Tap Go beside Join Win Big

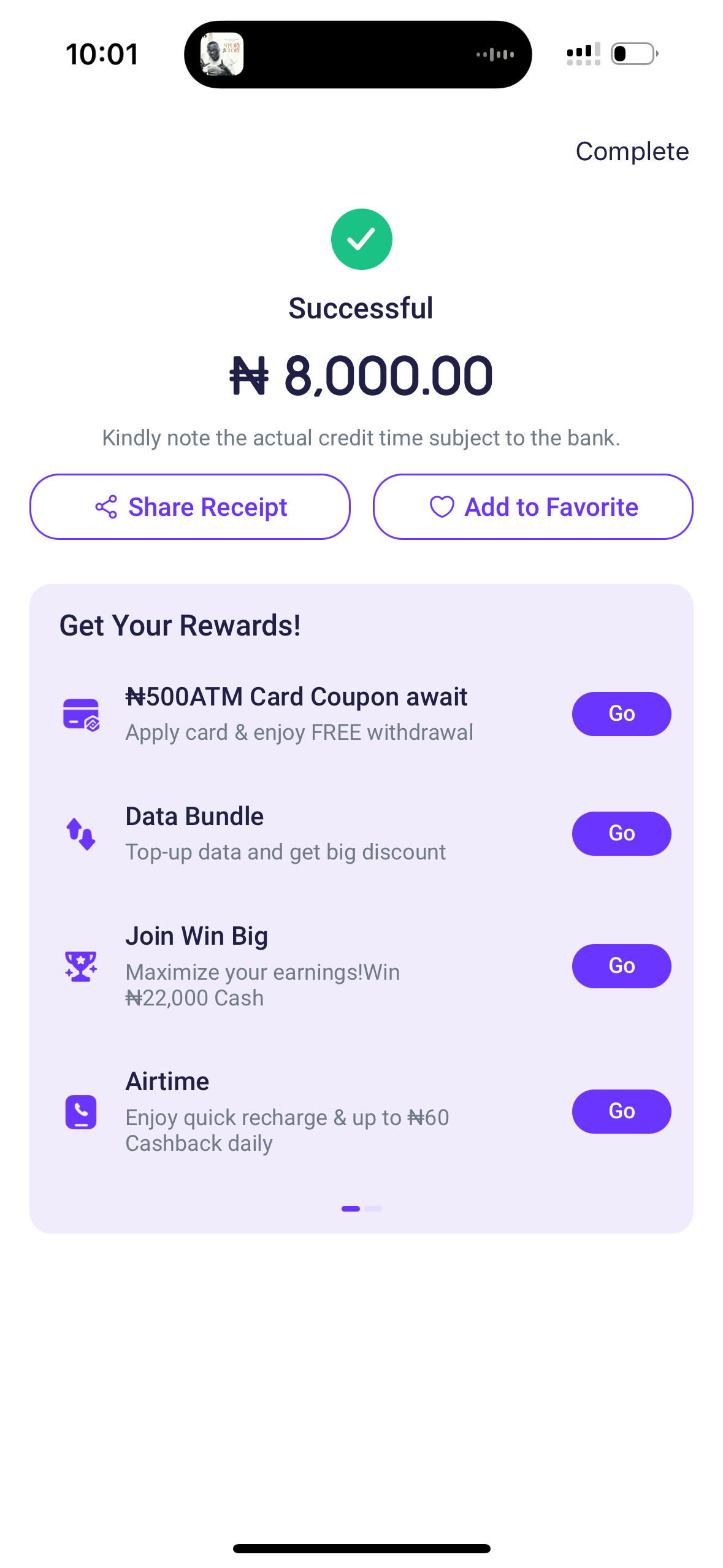[621, 966]
